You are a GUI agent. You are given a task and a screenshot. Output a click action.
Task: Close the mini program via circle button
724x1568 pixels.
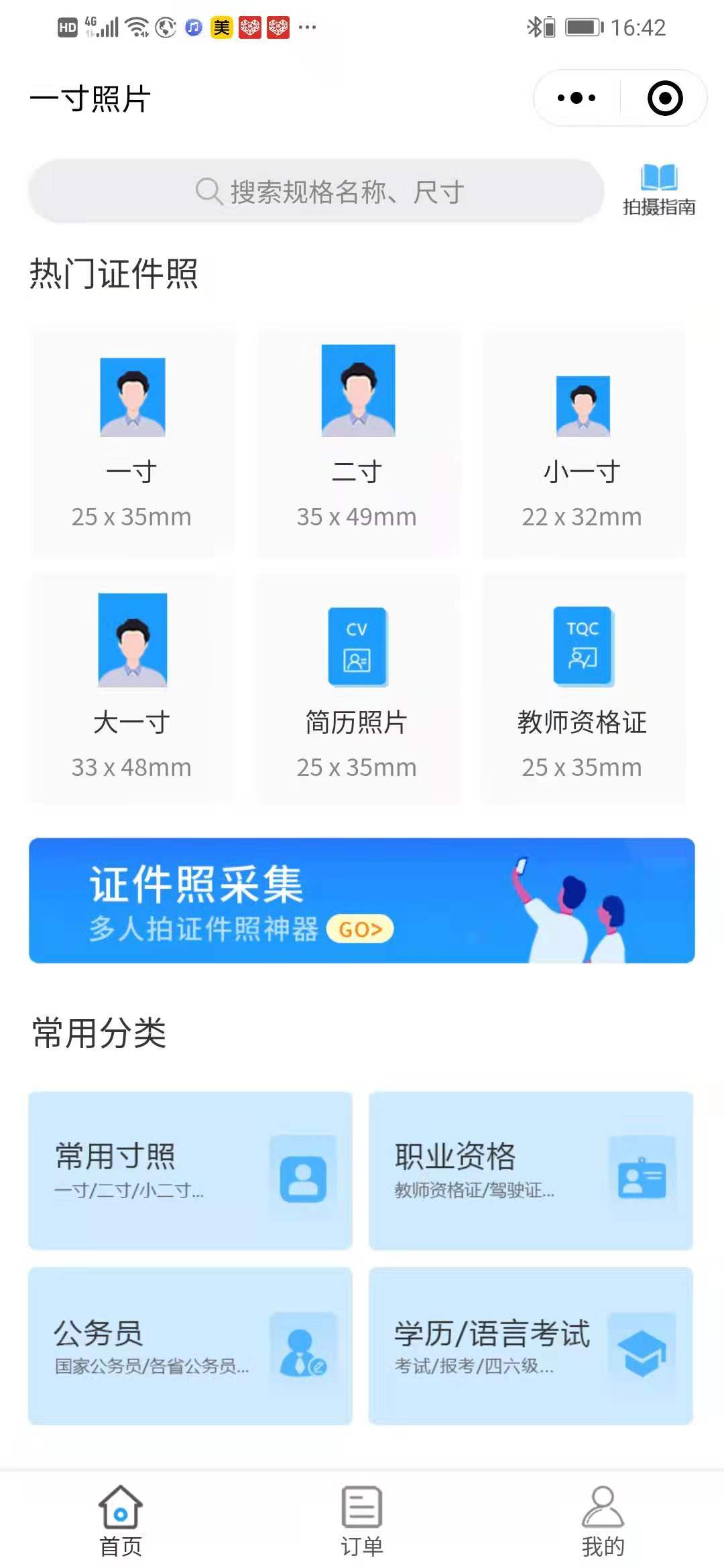pos(664,99)
